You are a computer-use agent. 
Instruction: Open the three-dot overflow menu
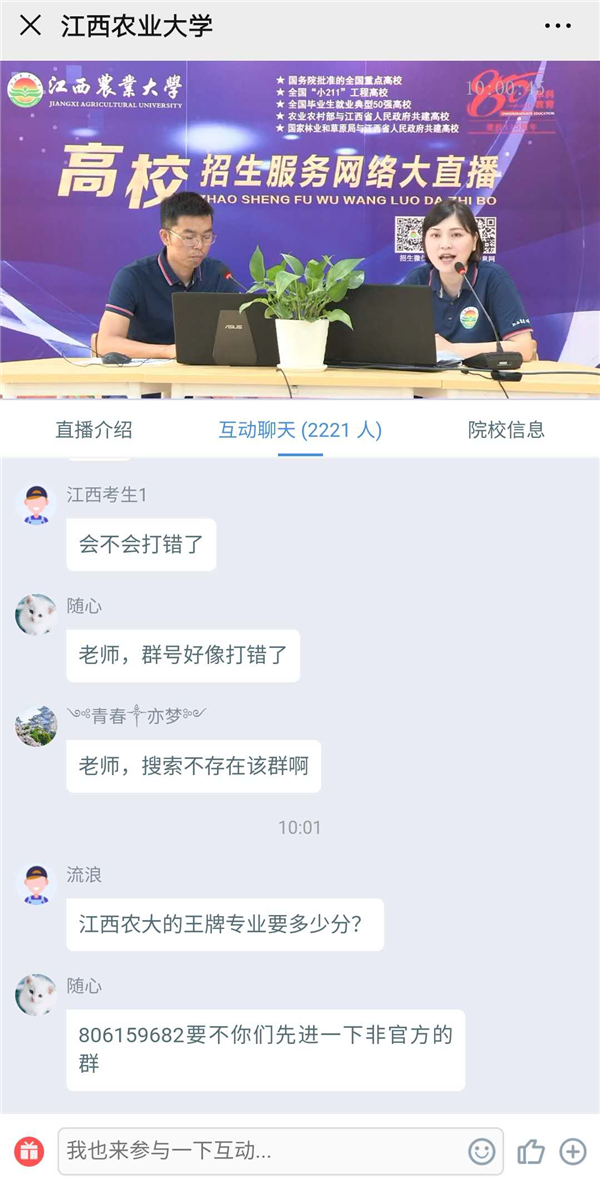point(558,26)
